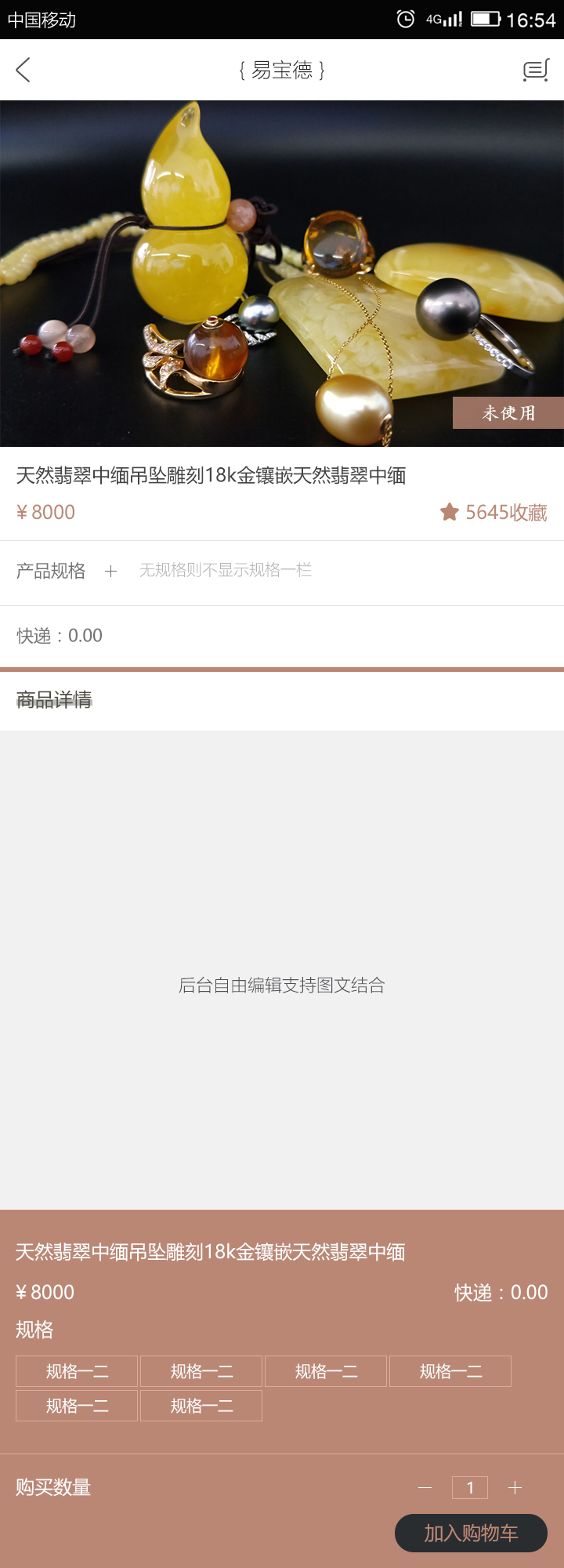564x1568 pixels.
Task: Increase 购买数量 with the plus button
Action: click(515, 1487)
